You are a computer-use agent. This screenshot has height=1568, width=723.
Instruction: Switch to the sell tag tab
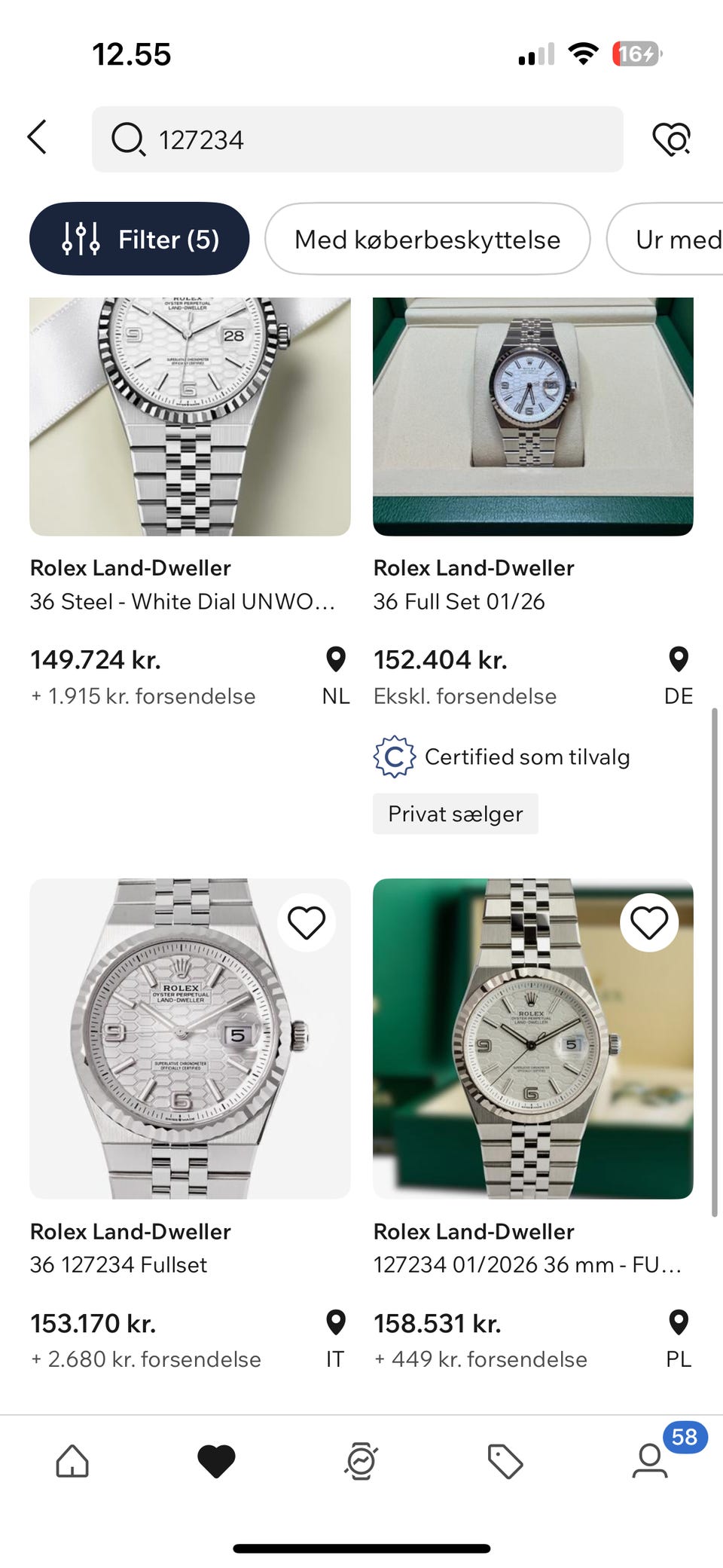tap(505, 1461)
